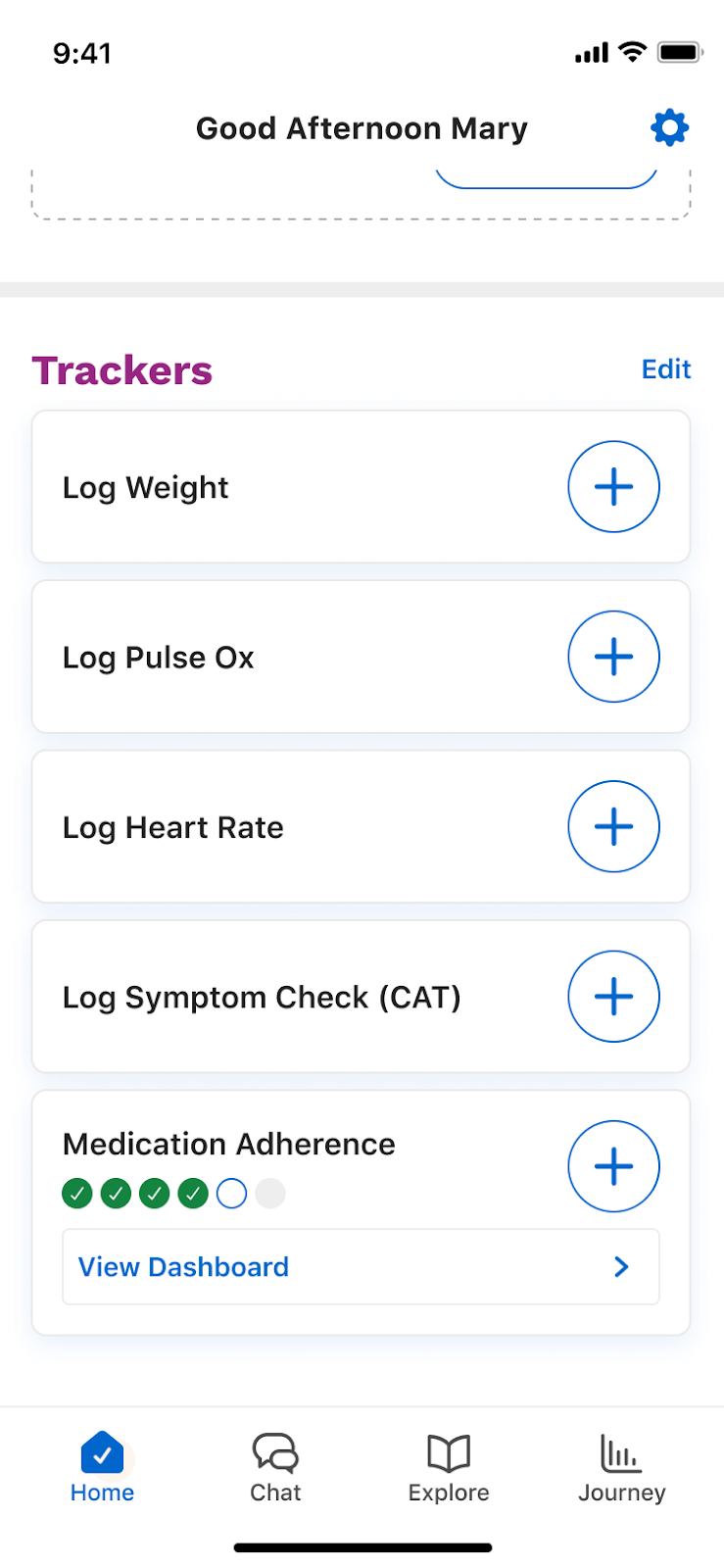Switch to the Chat tab
724x1568 pixels.
[x=274, y=1468]
